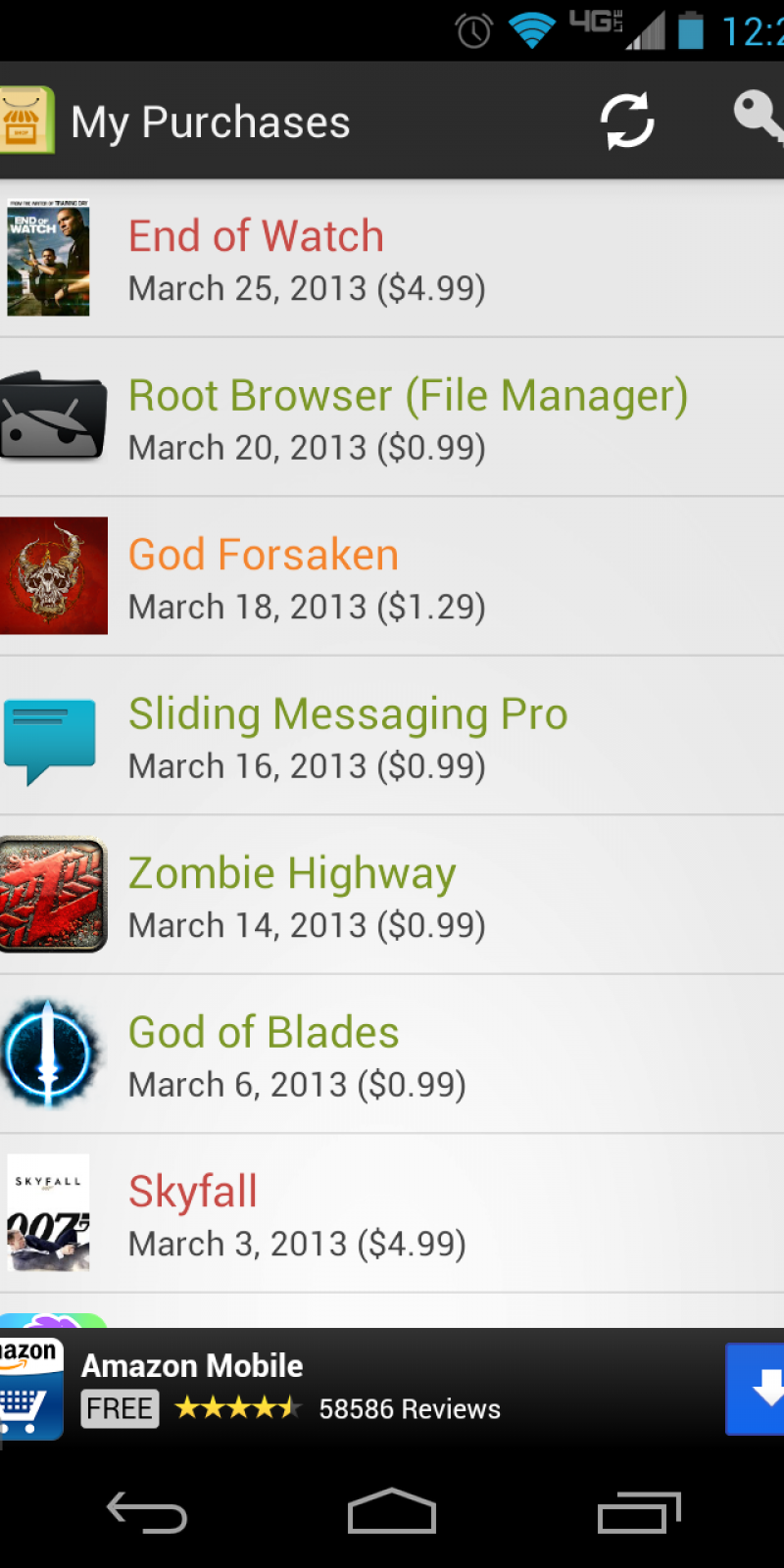Viewport: 784px width, 1568px height.
Task: Open the Zombie Highway purchase
Action: pyautogui.click(x=392, y=896)
